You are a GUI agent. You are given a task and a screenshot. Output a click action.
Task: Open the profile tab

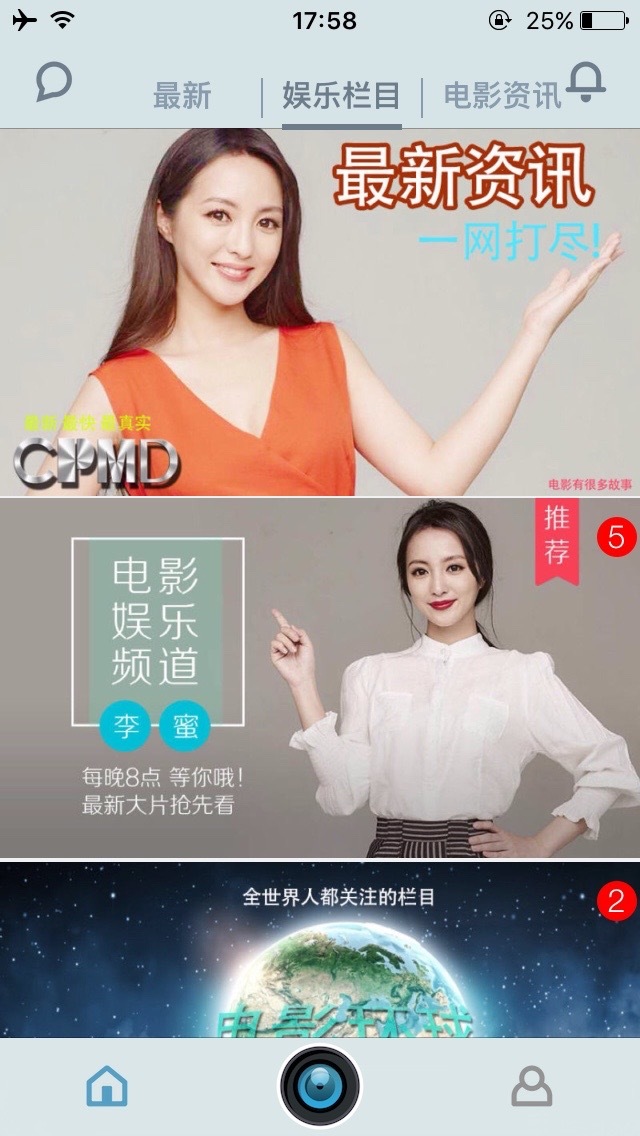click(531, 1086)
